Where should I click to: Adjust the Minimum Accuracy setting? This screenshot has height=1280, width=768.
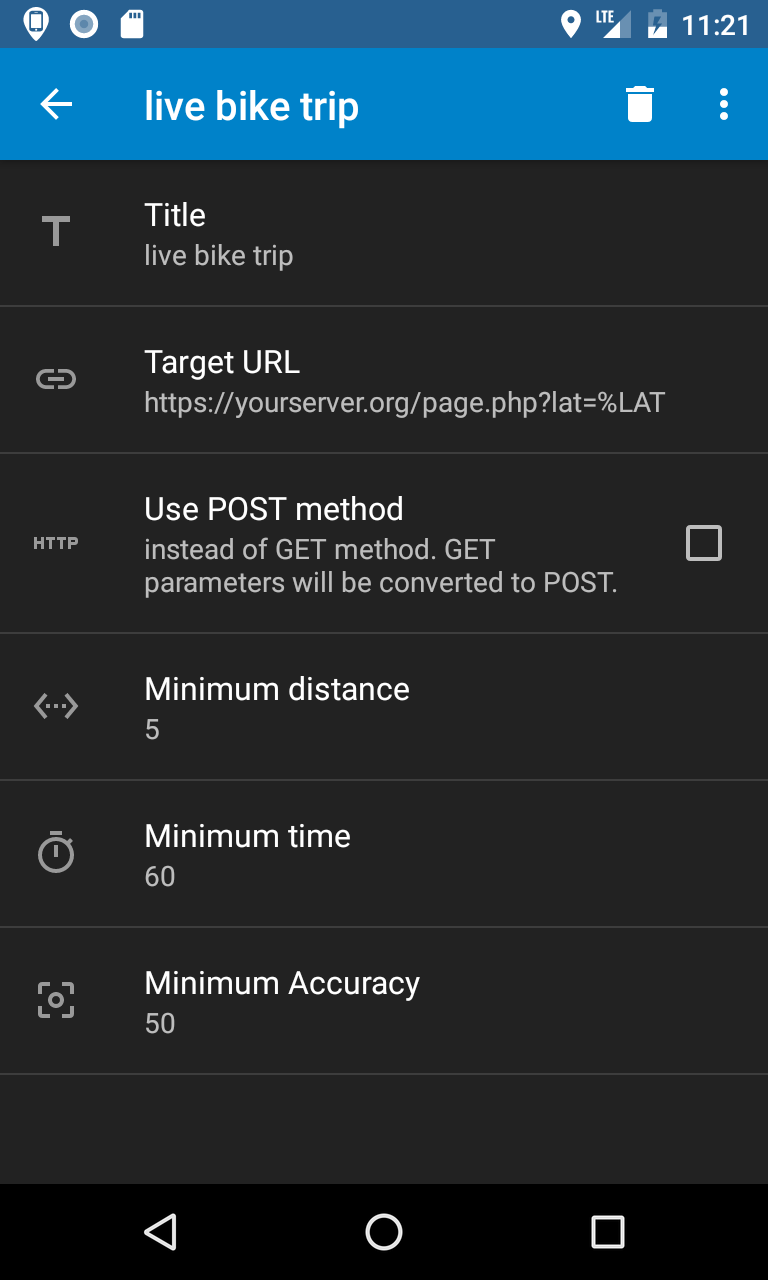tap(384, 1001)
